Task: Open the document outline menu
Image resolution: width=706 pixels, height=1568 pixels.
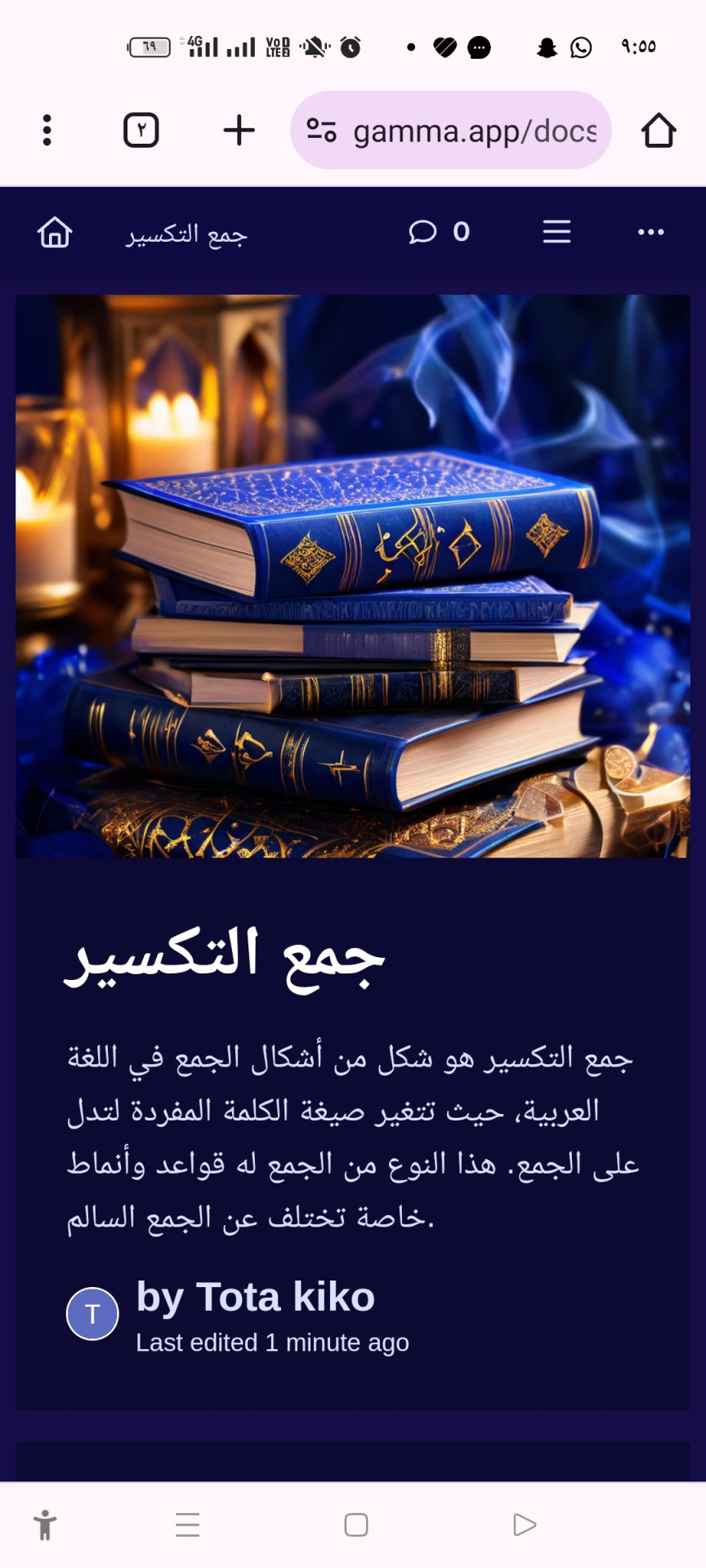Action: click(556, 233)
